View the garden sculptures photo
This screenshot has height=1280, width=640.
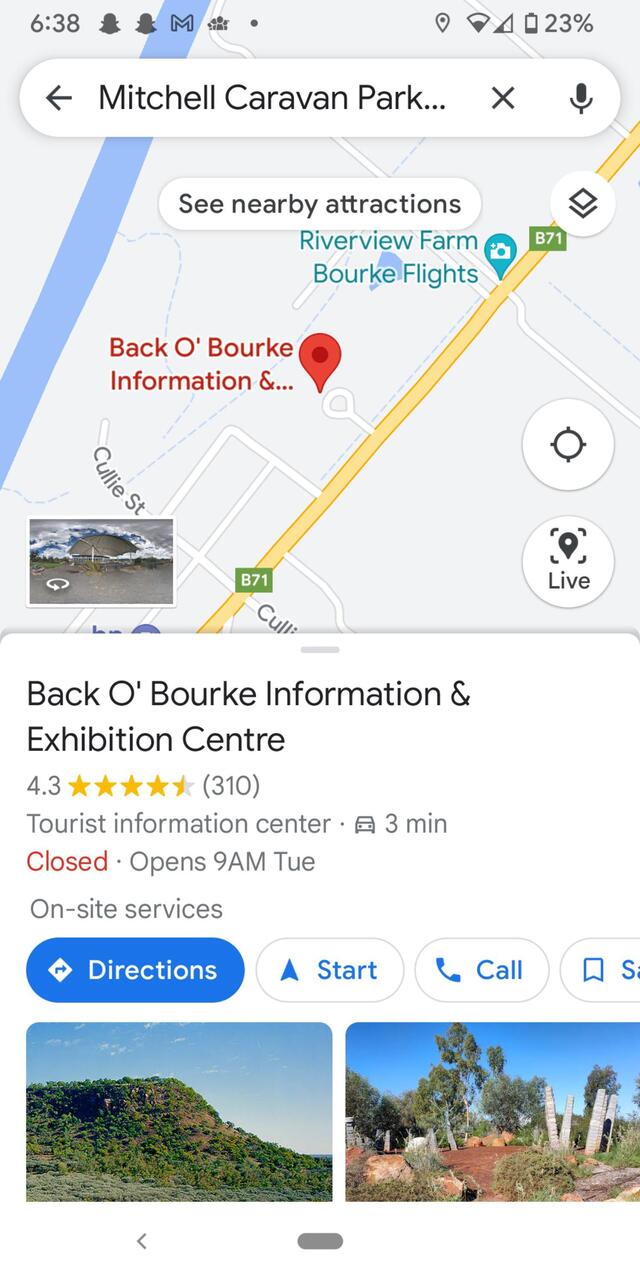click(x=492, y=1110)
